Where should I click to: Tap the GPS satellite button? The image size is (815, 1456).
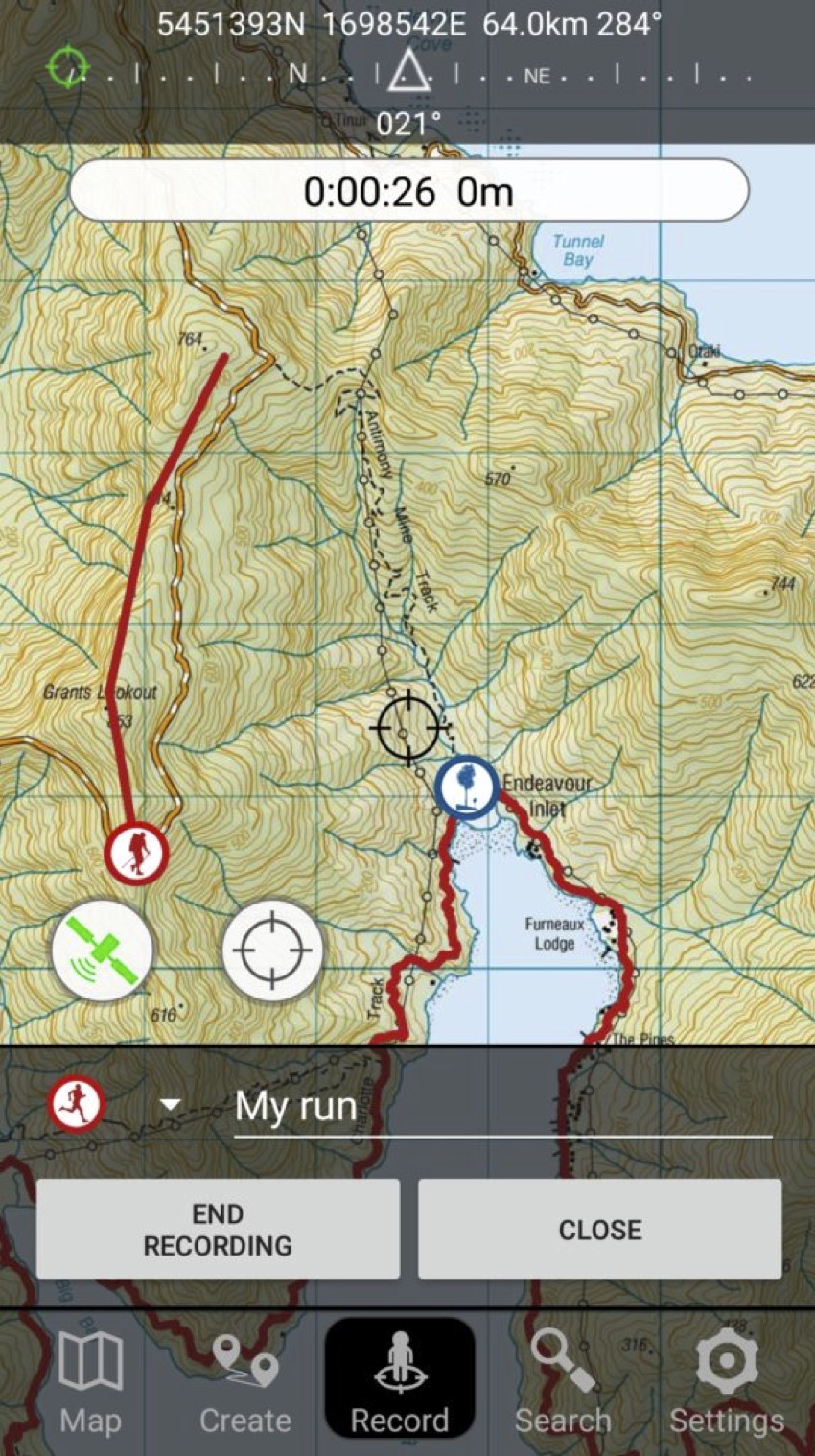click(102, 951)
